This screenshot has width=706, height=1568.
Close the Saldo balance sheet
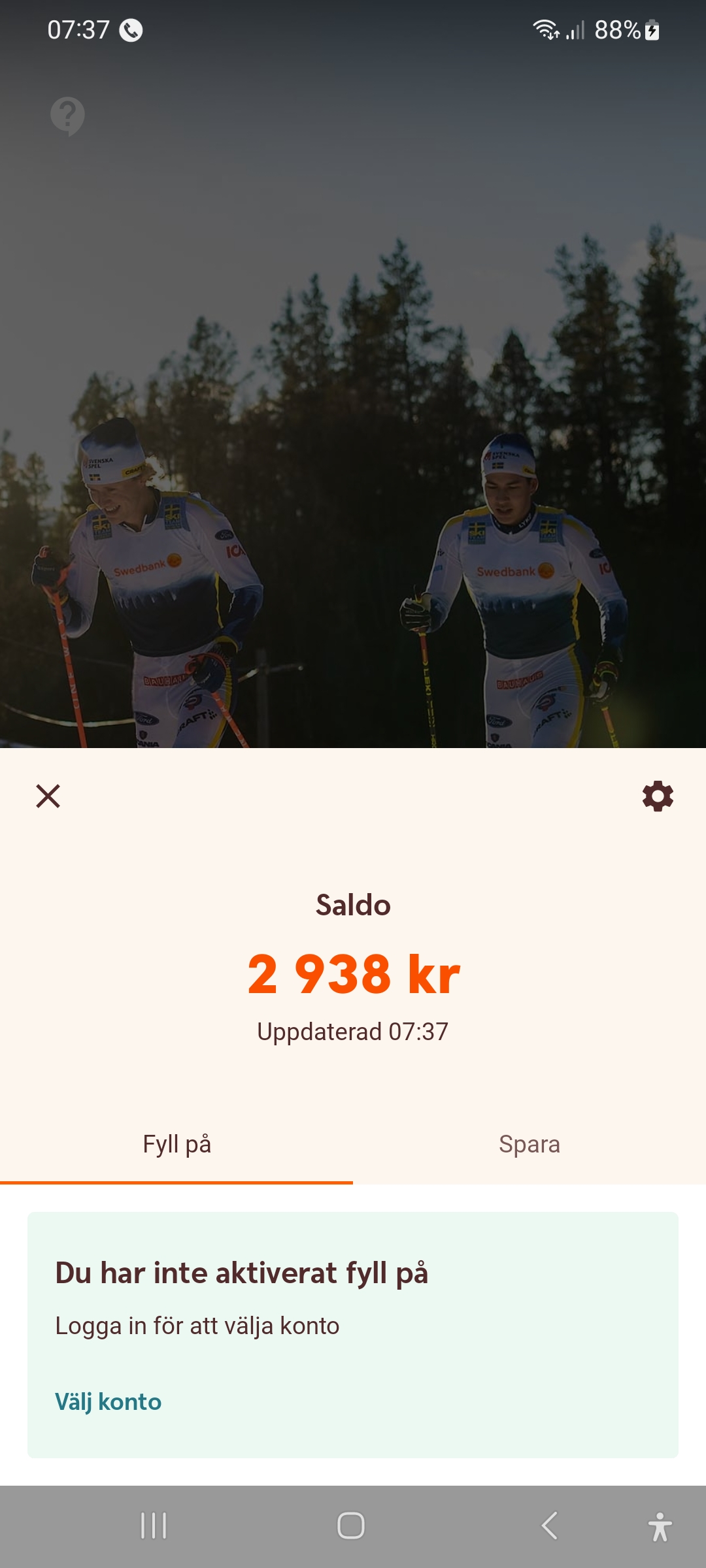(48, 796)
